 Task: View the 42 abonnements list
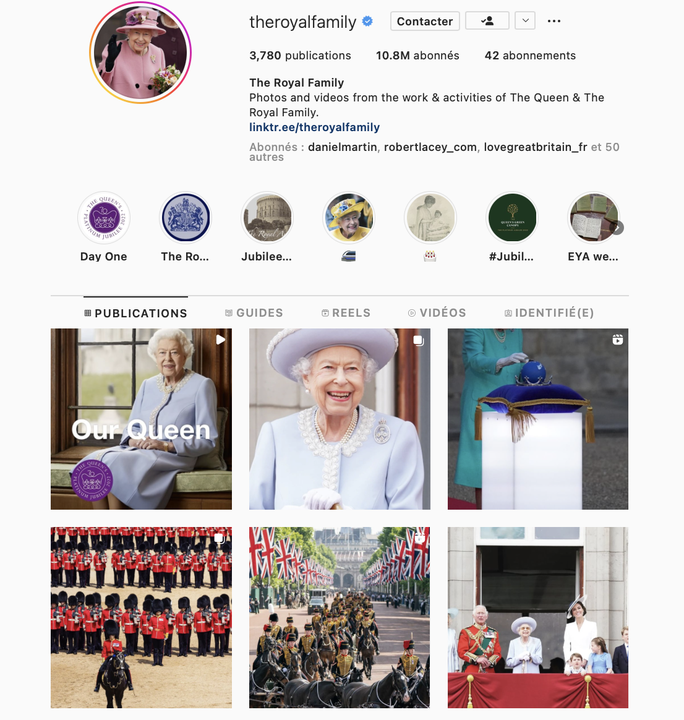coord(530,56)
